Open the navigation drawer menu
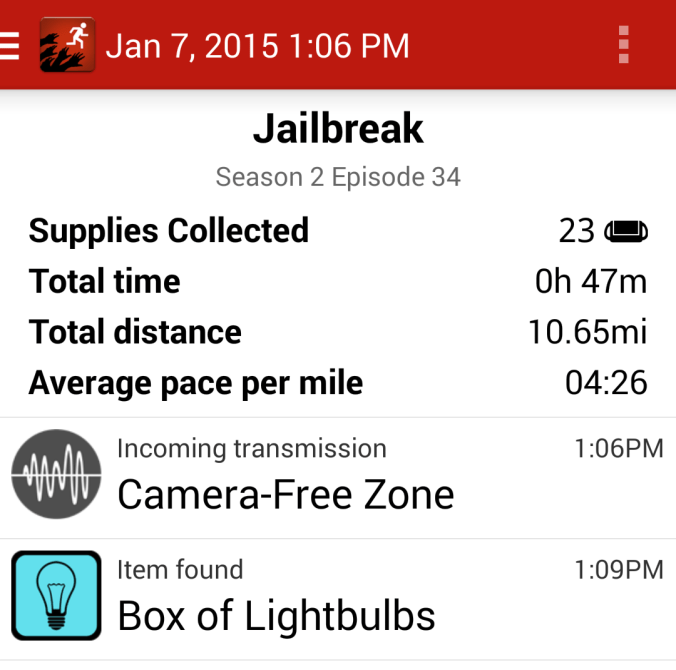Image resolution: width=676 pixels, height=670 pixels. click(10, 46)
